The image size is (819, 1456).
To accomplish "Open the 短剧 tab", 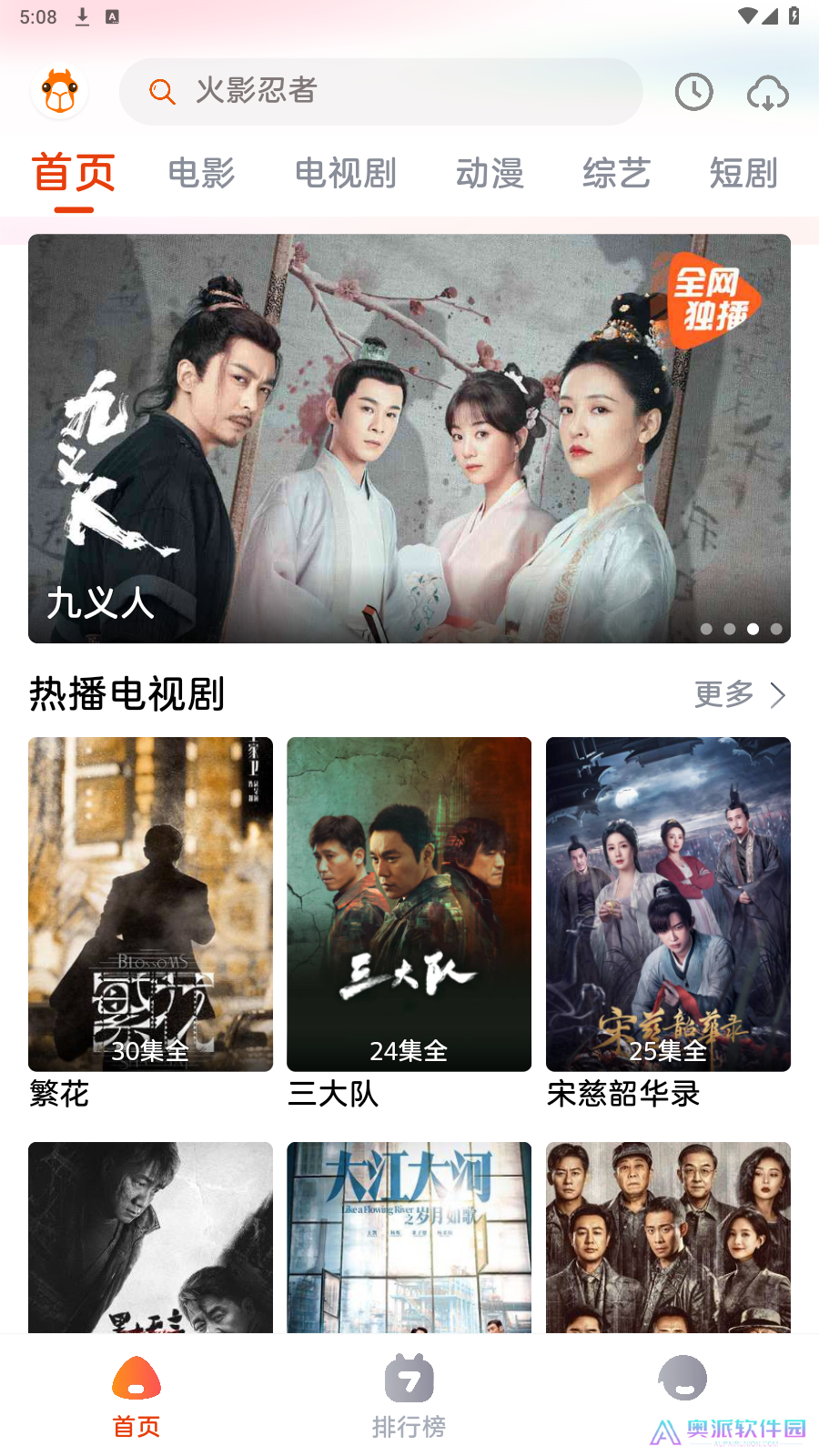I will (x=743, y=173).
